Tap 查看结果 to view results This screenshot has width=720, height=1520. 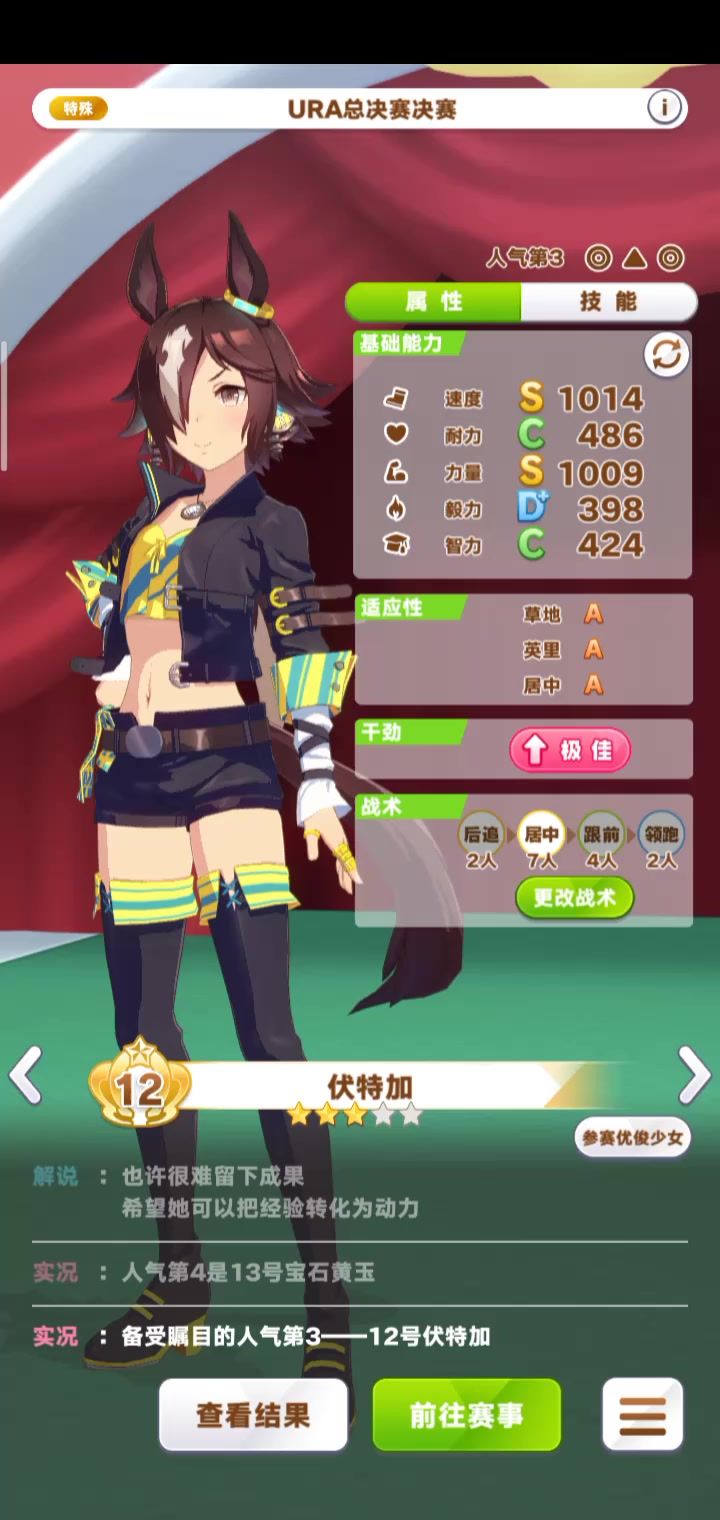[253, 1414]
